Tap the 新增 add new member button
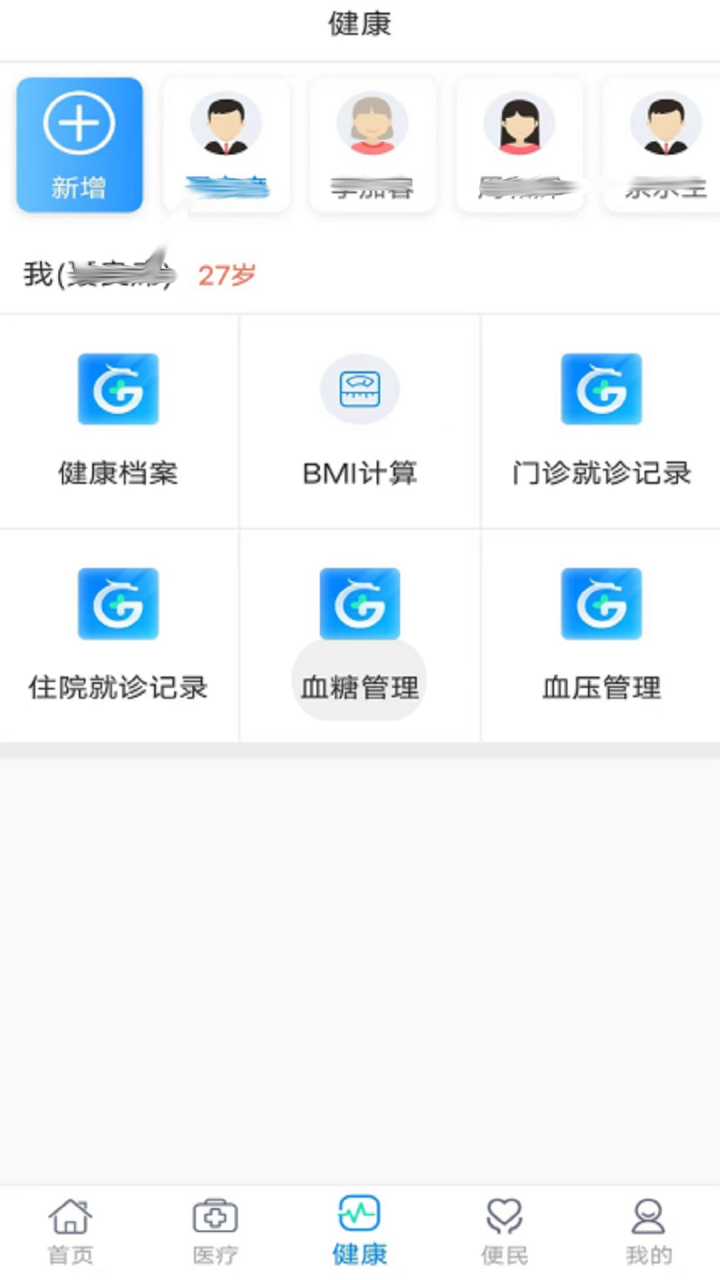Image resolution: width=720 pixels, height=1280 pixels. pos(79,144)
